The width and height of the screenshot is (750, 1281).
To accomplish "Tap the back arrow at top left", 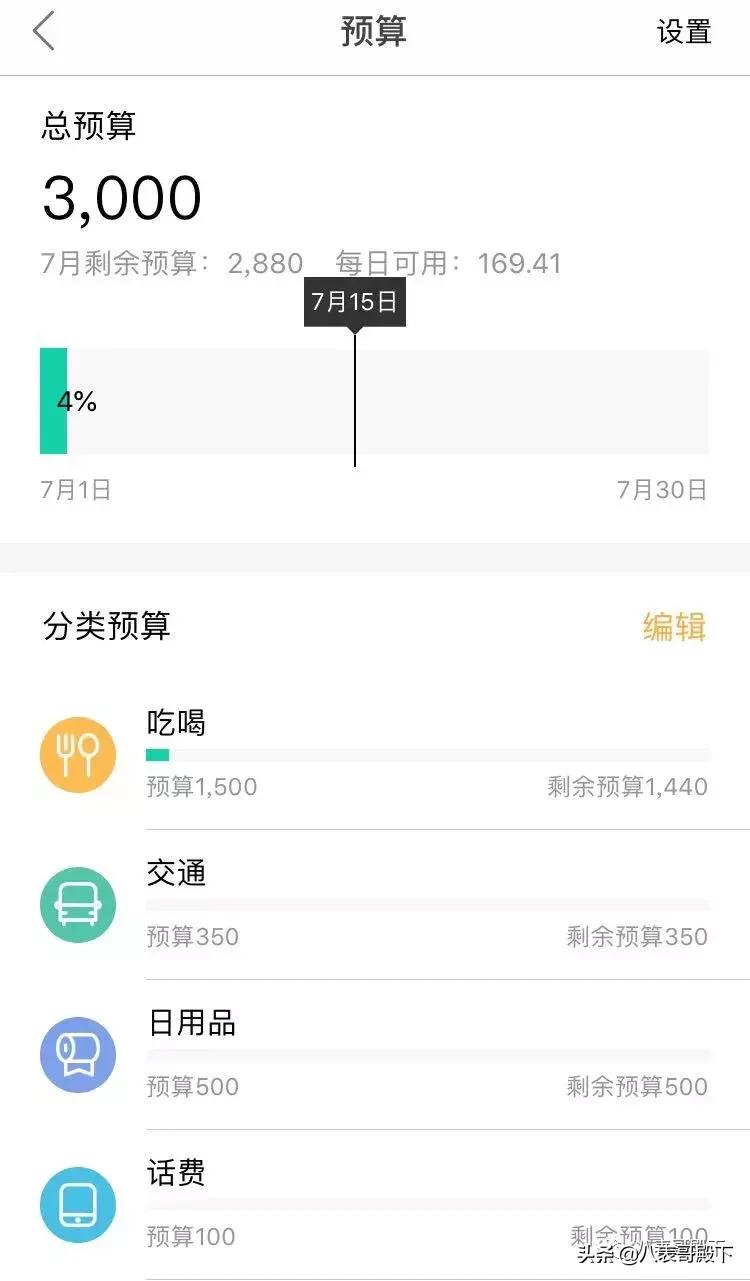I will [x=40, y=33].
